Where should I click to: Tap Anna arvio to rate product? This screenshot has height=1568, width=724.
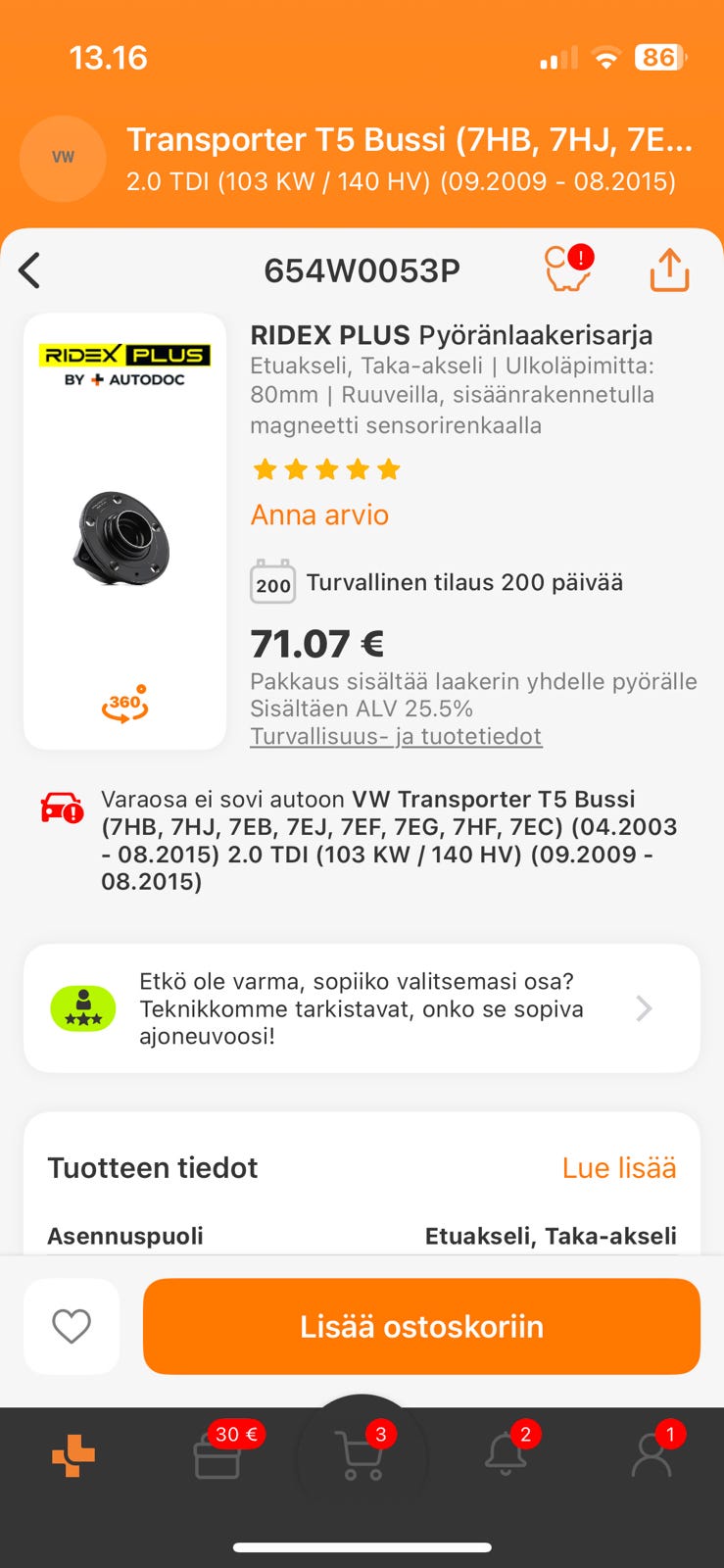[x=319, y=514]
